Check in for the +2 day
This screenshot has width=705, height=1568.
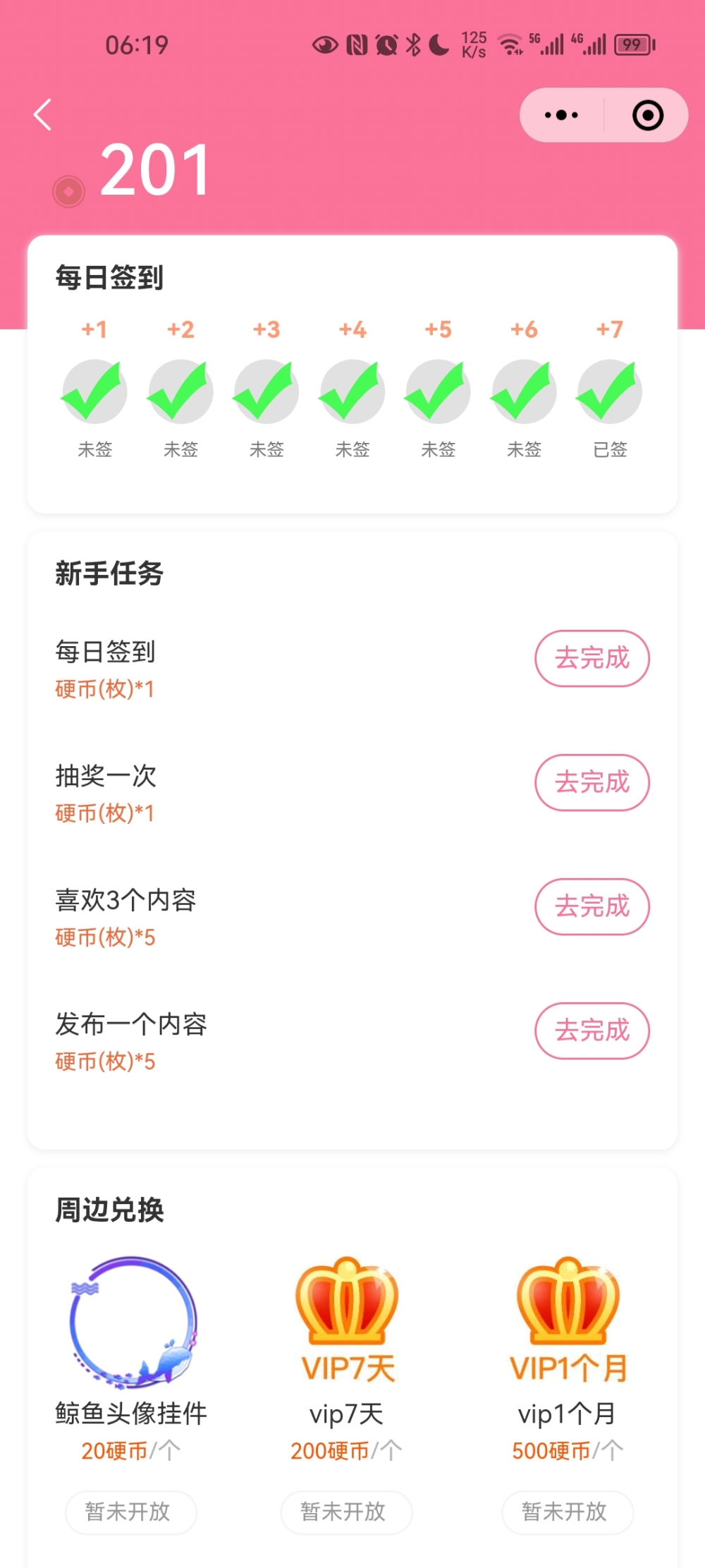coord(180,391)
